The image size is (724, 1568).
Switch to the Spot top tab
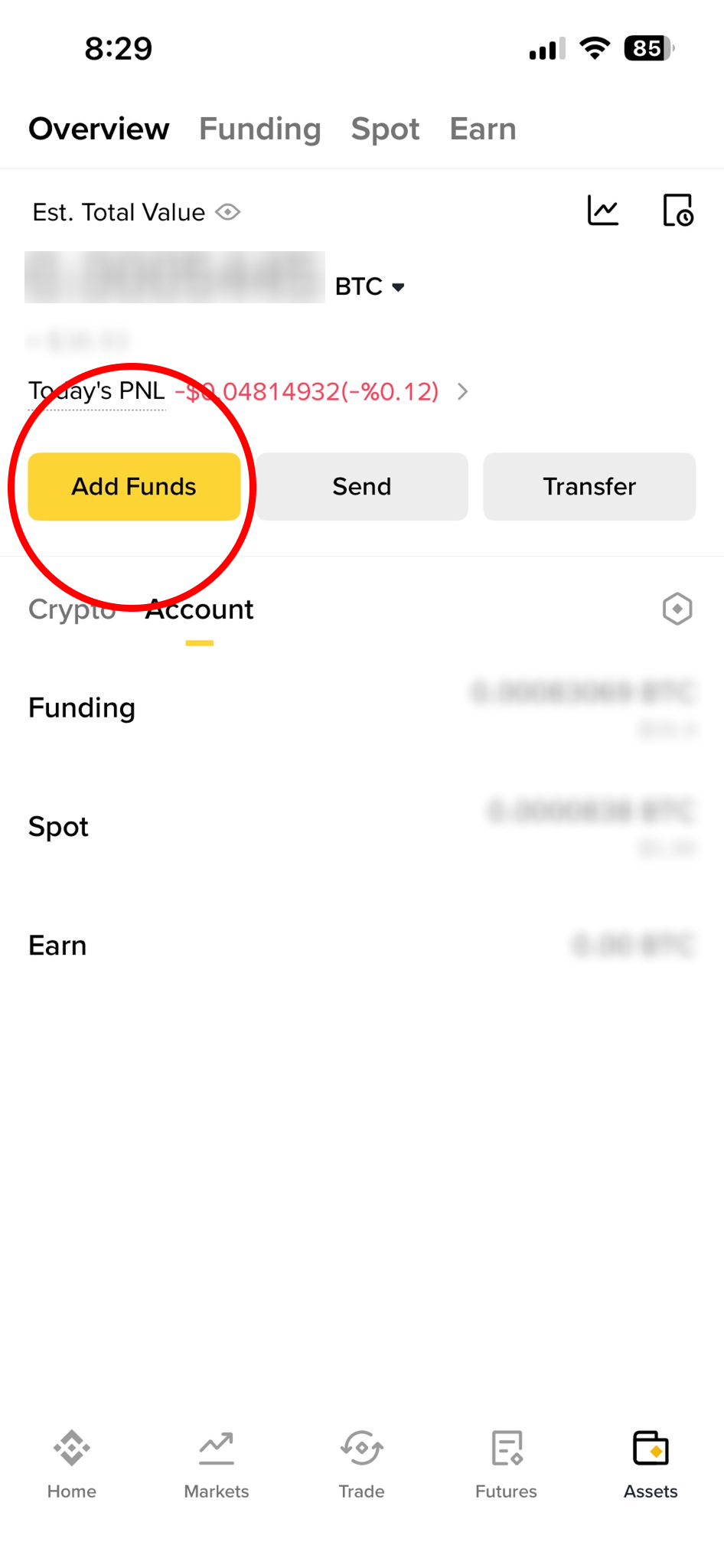click(385, 129)
